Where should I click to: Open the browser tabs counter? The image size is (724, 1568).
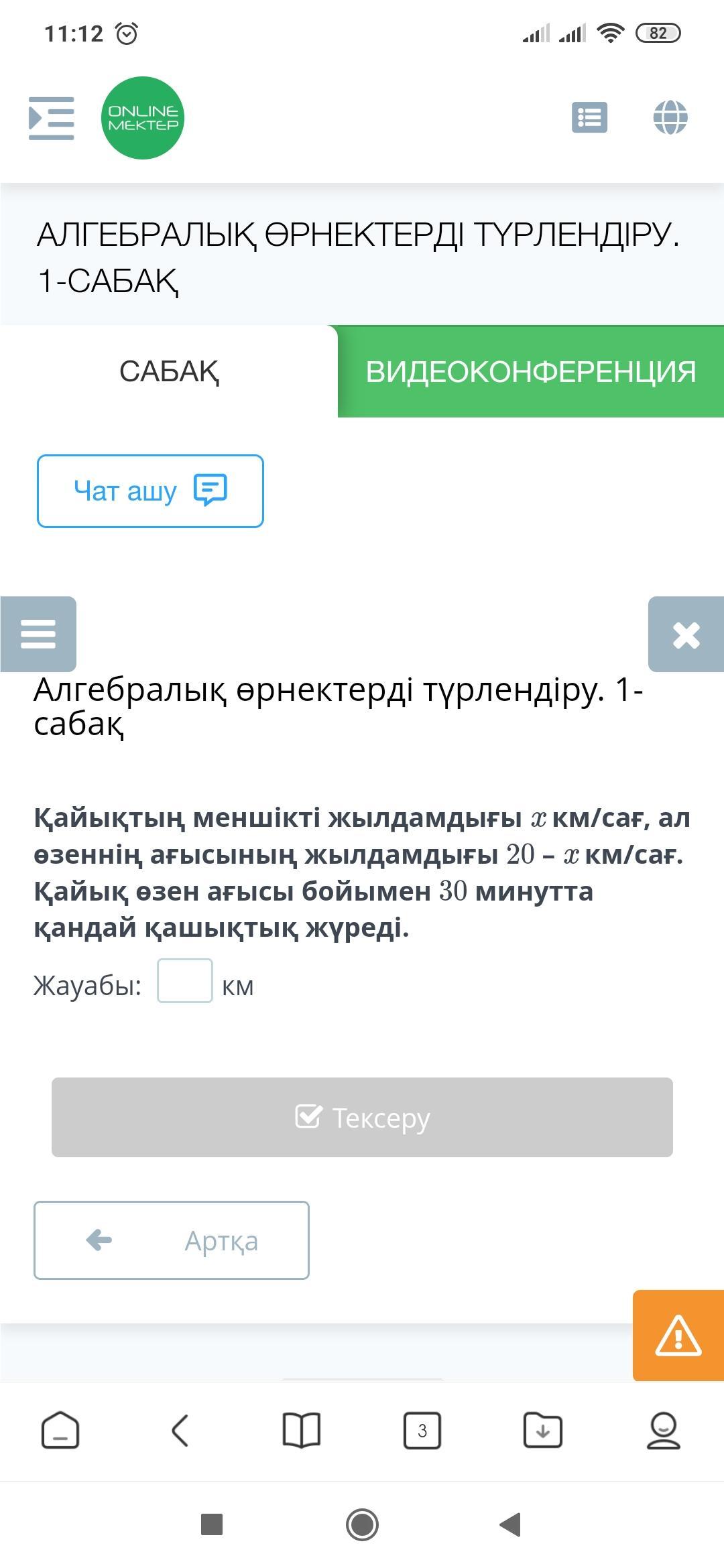422,1431
